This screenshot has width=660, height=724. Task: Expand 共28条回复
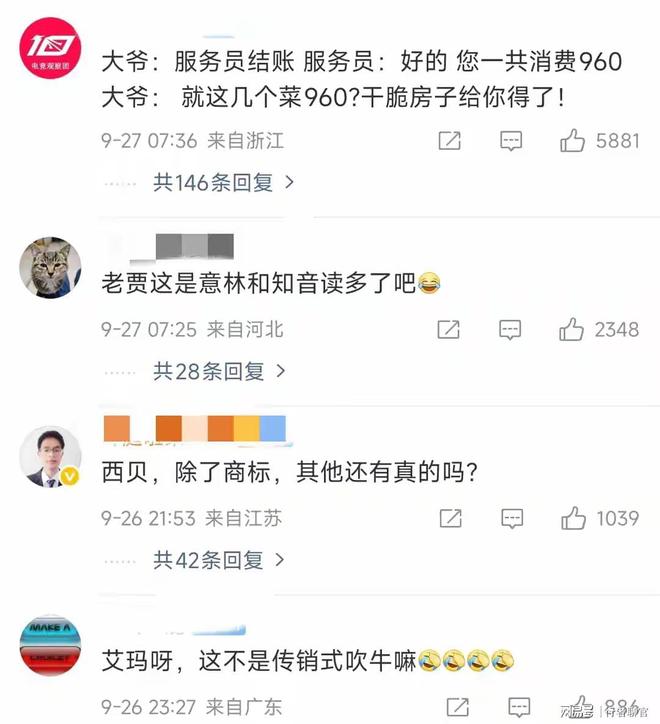coord(219,371)
